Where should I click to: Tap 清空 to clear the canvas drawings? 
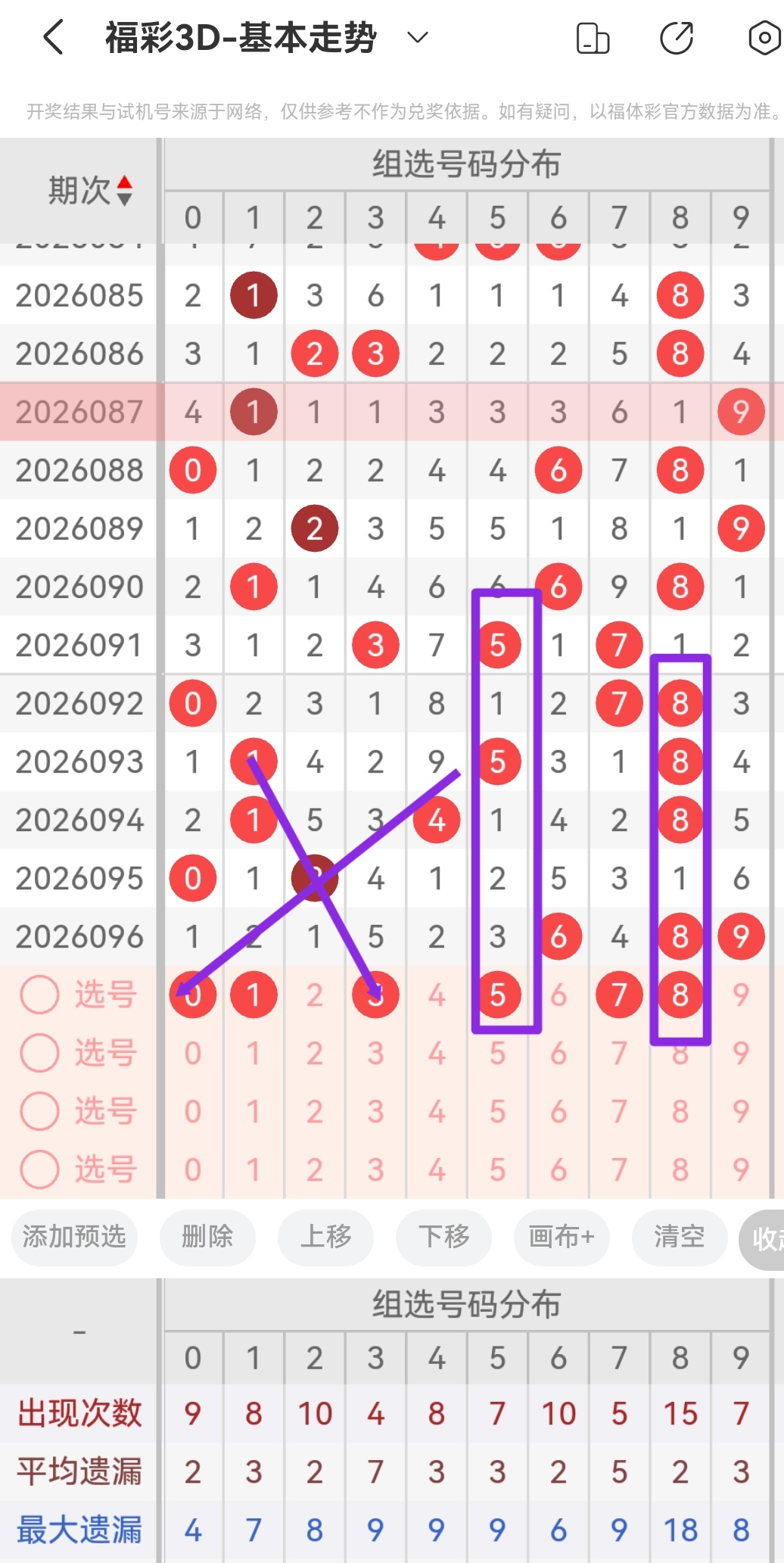(679, 1238)
